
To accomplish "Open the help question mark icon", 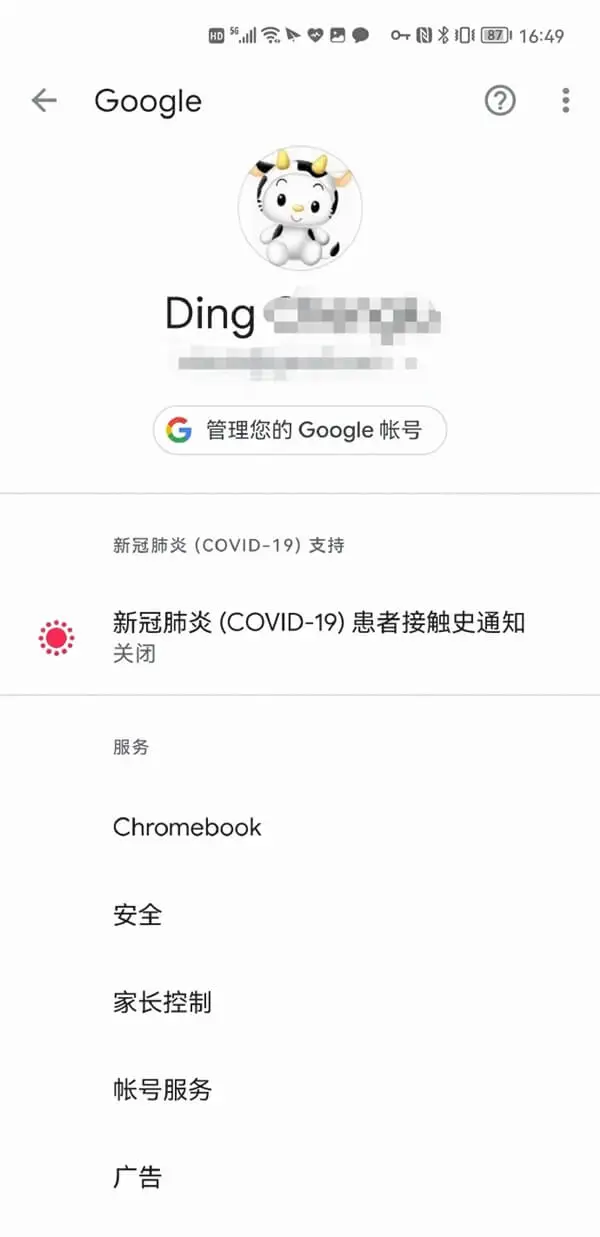I will click(500, 100).
